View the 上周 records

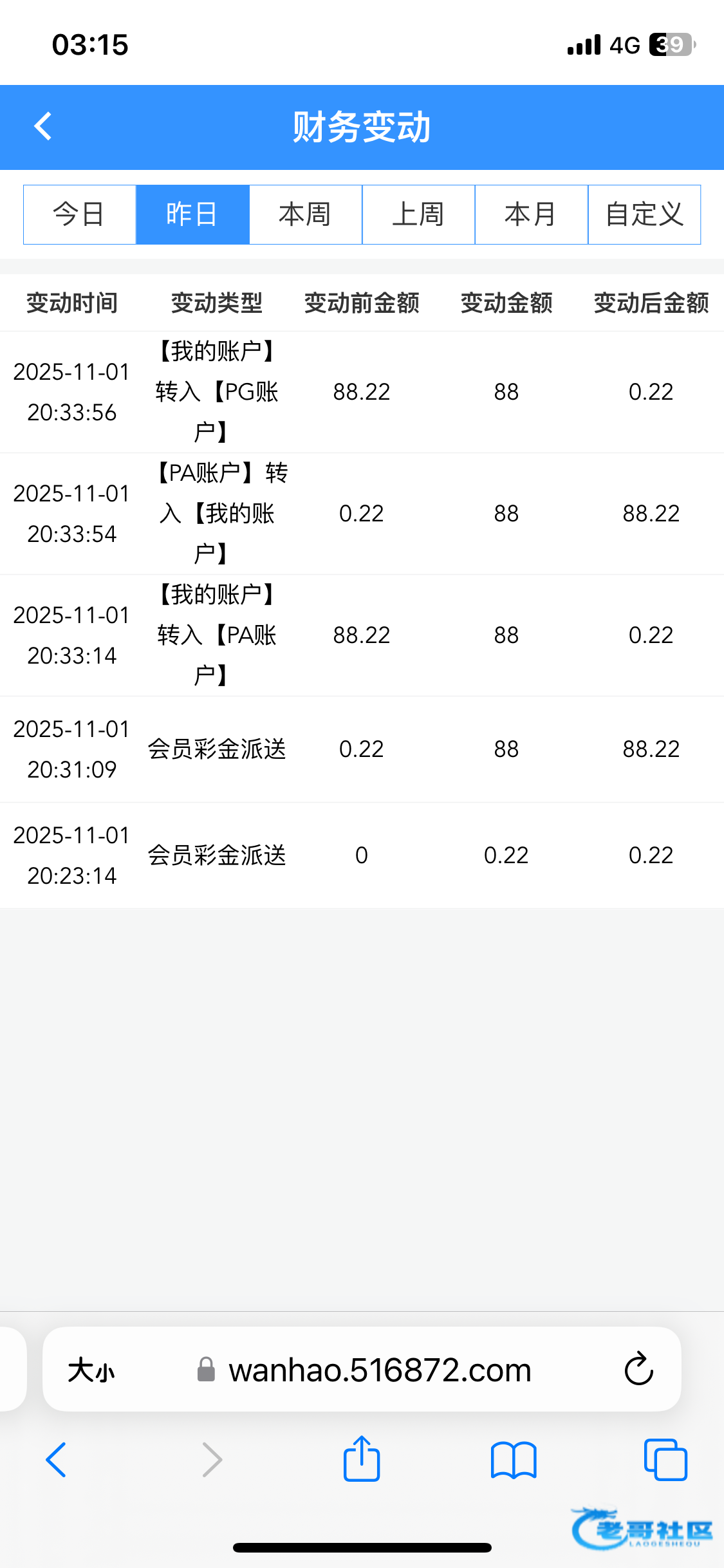pos(418,214)
